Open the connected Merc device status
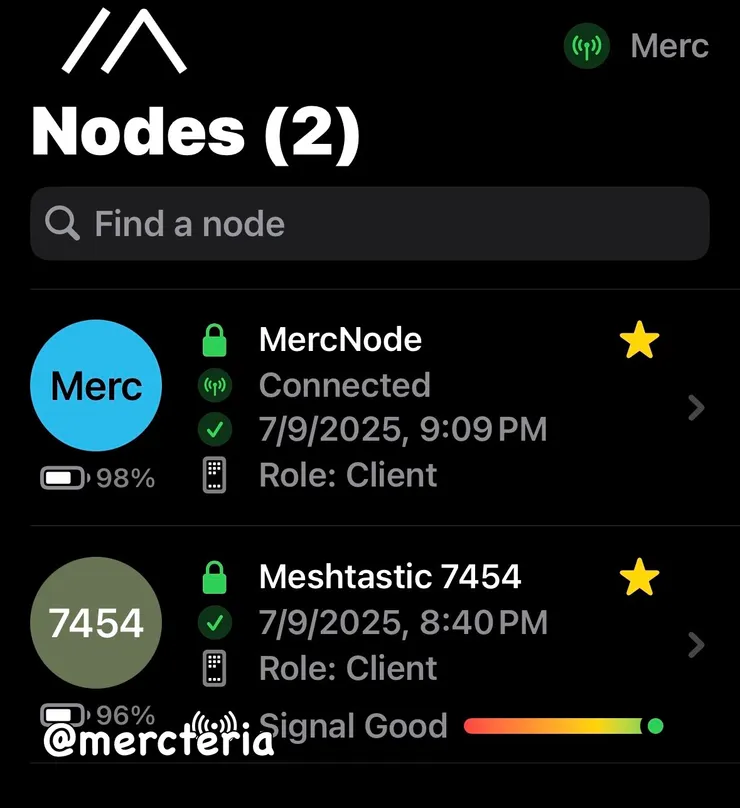 637,47
